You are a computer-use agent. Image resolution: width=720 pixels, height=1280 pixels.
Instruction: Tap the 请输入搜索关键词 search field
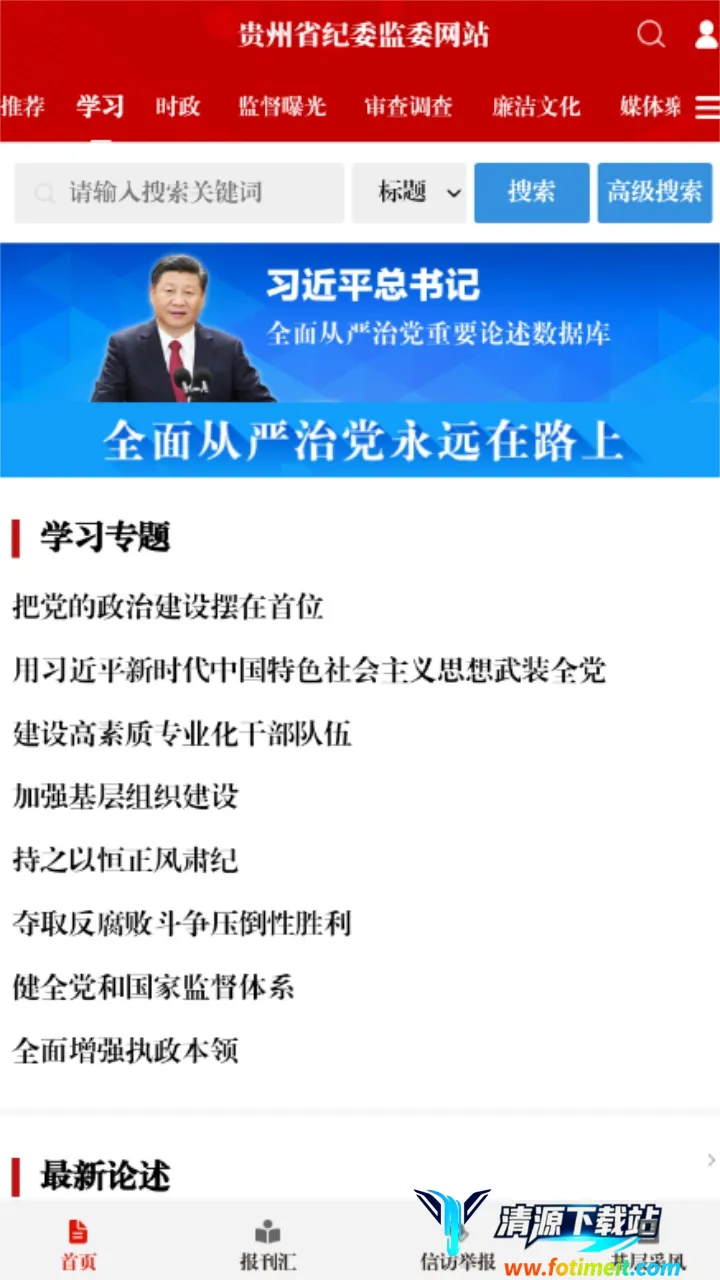click(179, 193)
